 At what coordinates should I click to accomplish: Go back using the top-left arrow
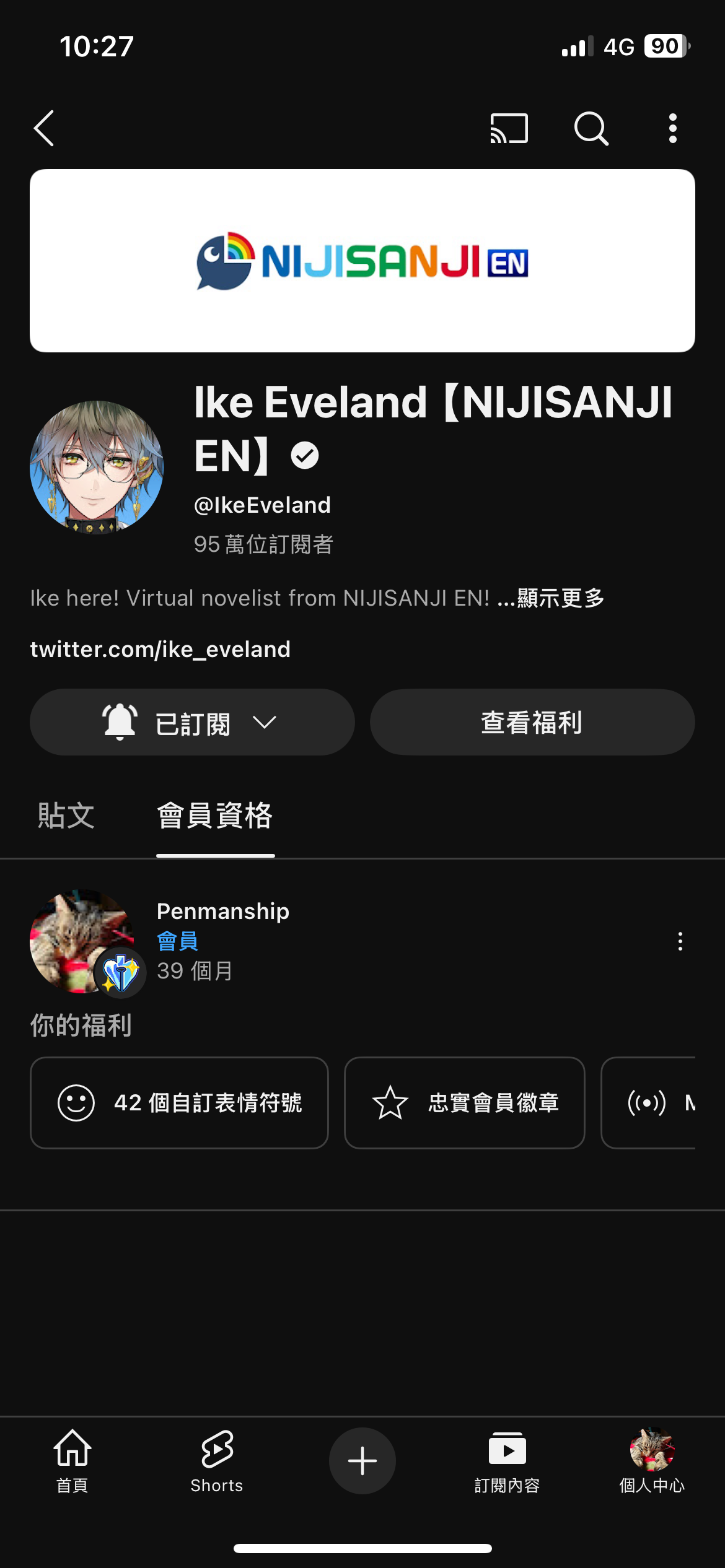tap(44, 128)
